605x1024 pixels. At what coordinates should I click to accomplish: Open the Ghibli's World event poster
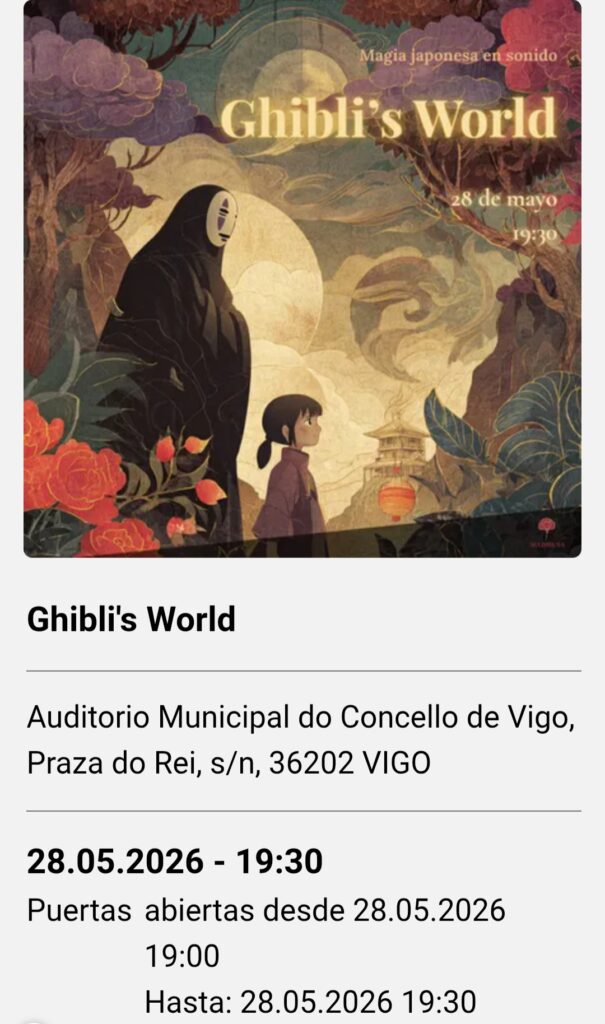tap(302, 278)
